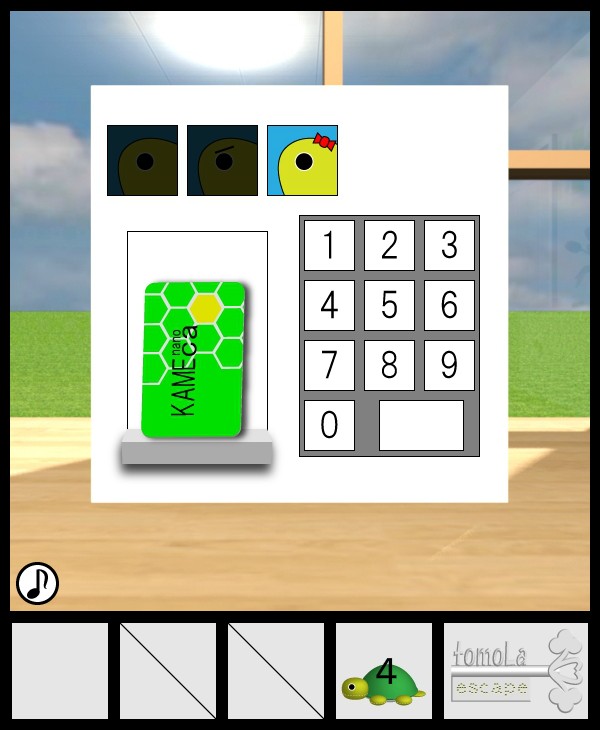Enter digit 2 on the keypad

(389, 246)
